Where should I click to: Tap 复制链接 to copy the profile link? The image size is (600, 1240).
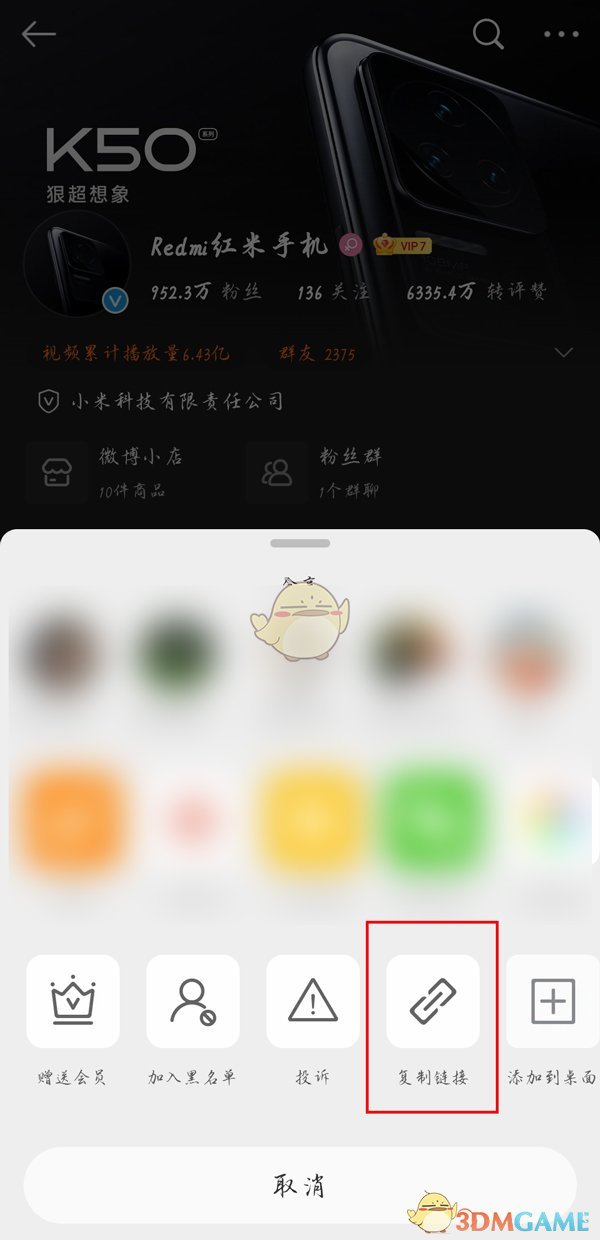(x=433, y=1002)
